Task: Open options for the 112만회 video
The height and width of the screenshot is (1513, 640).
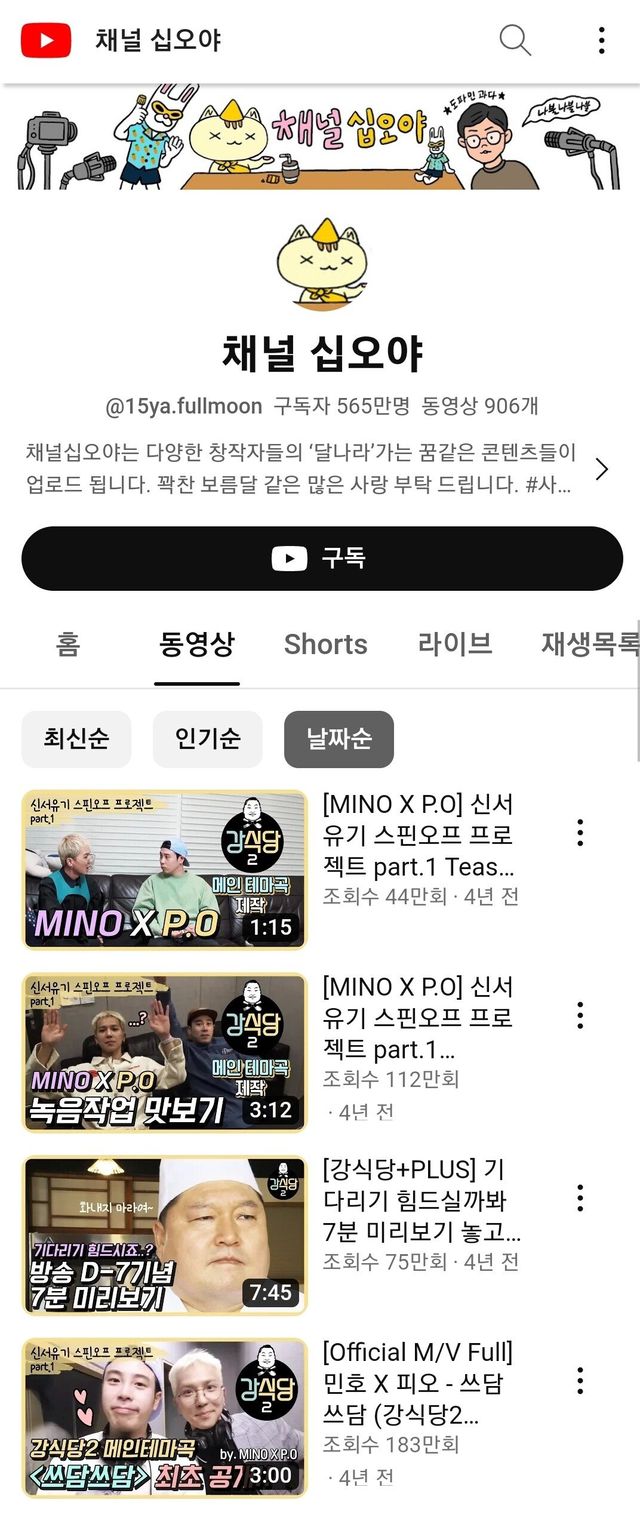Action: pyautogui.click(x=580, y=1015)
